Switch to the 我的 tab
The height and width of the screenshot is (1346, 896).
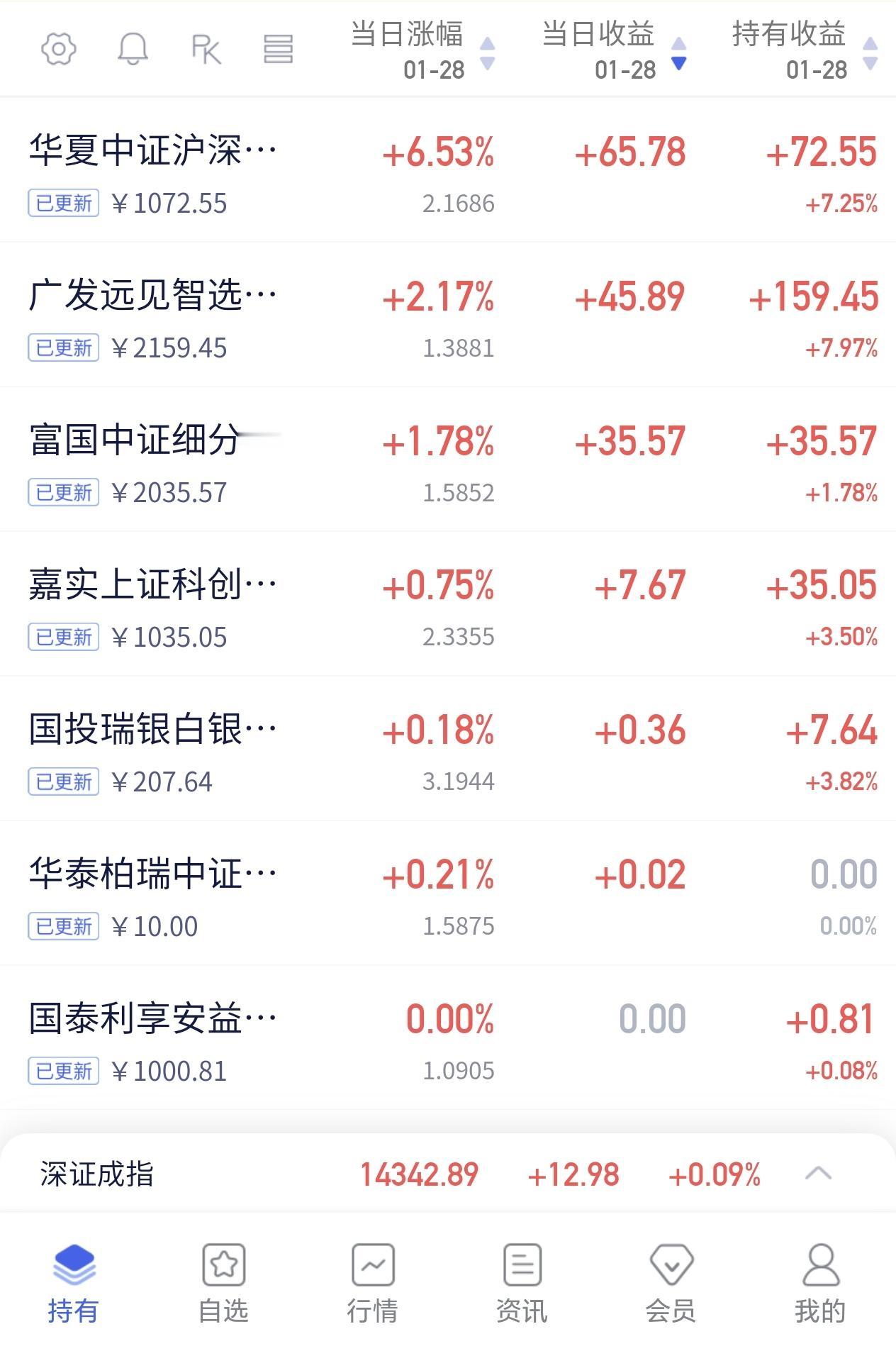tap(820, 1282)
